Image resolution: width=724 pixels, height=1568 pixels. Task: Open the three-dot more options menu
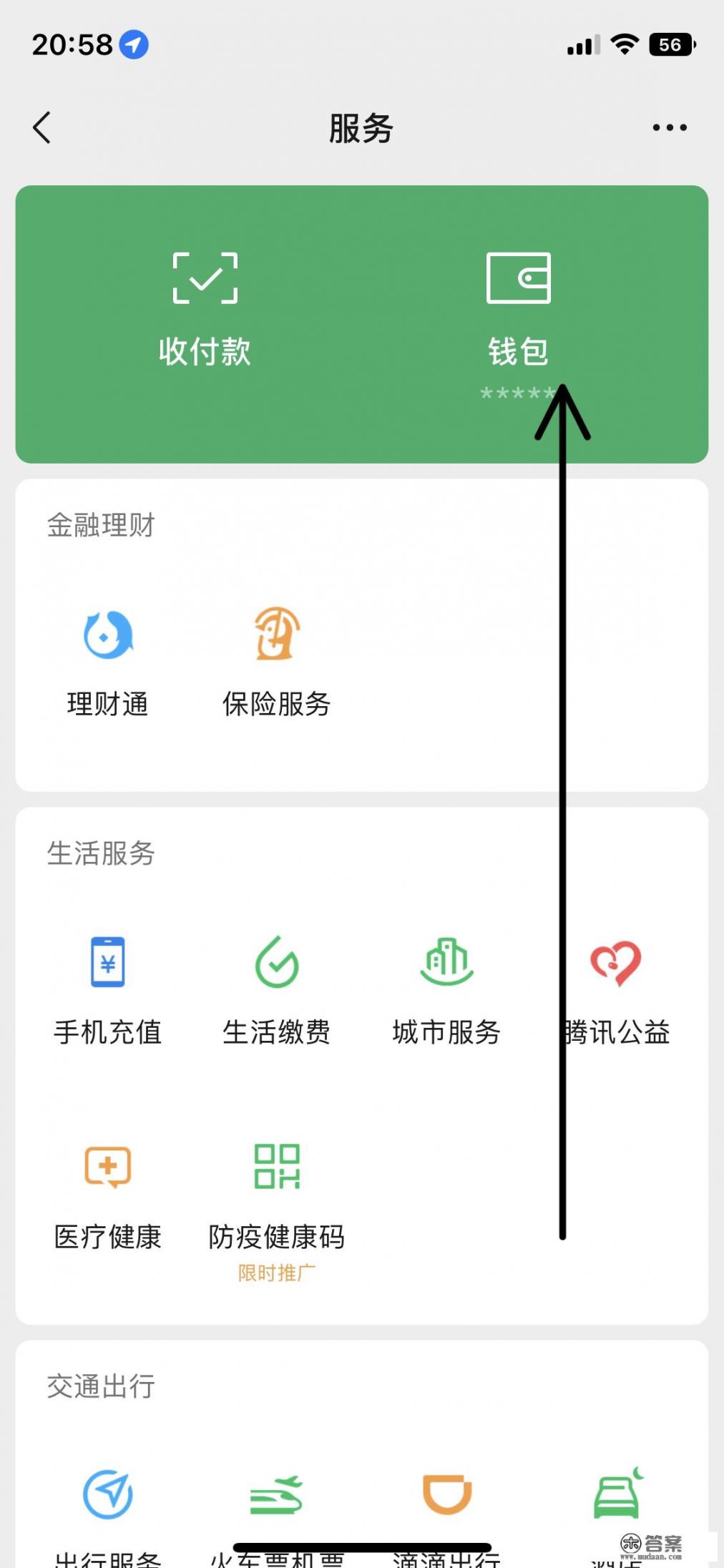pos(668,127)
